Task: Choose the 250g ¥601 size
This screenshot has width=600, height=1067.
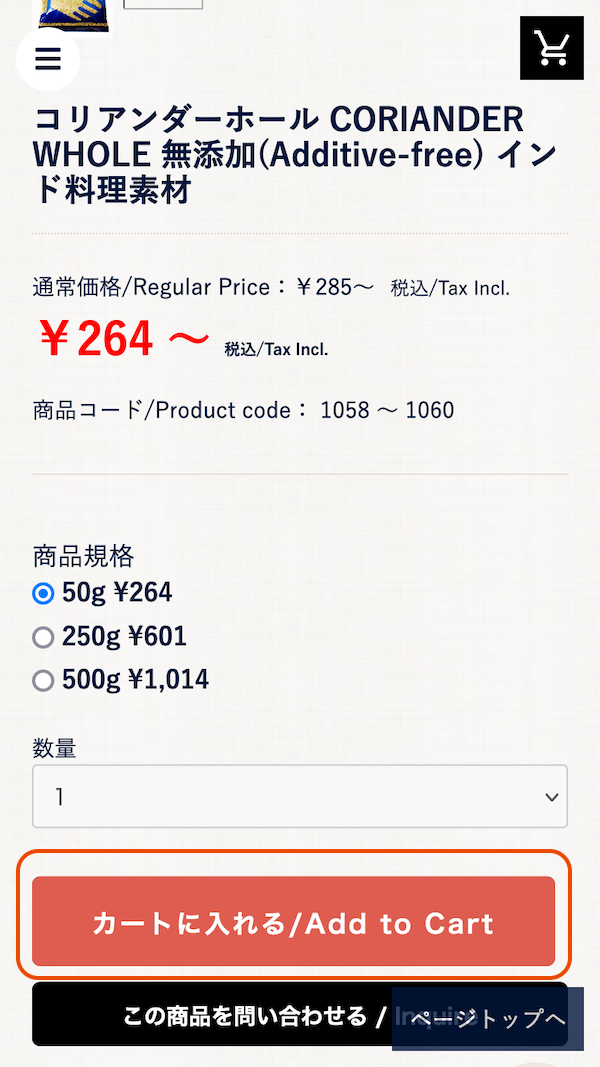Action: tap(43, 638)
